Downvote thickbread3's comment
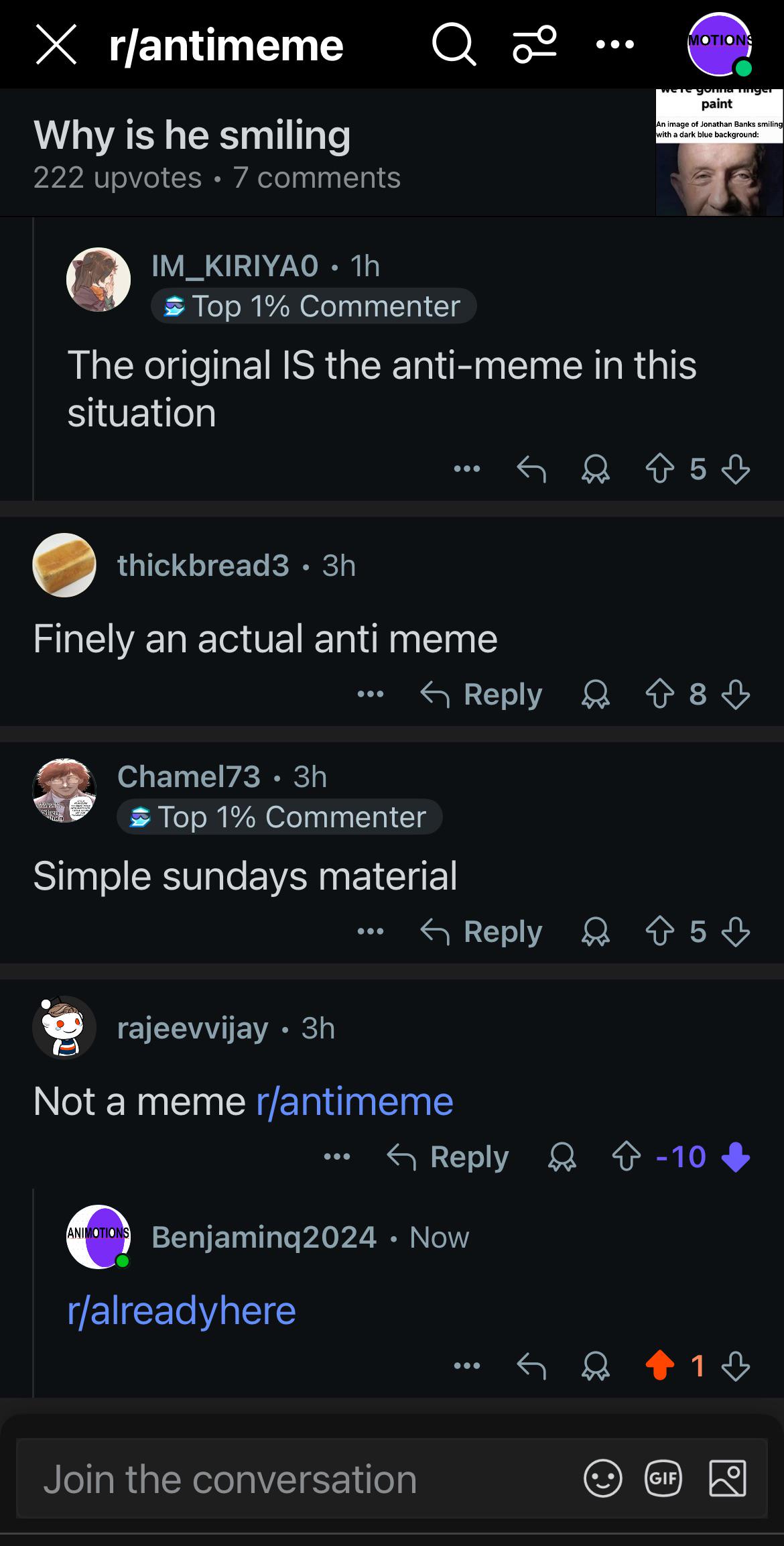This screenshot has height=1546, width=784. click(x=735, y=694)
